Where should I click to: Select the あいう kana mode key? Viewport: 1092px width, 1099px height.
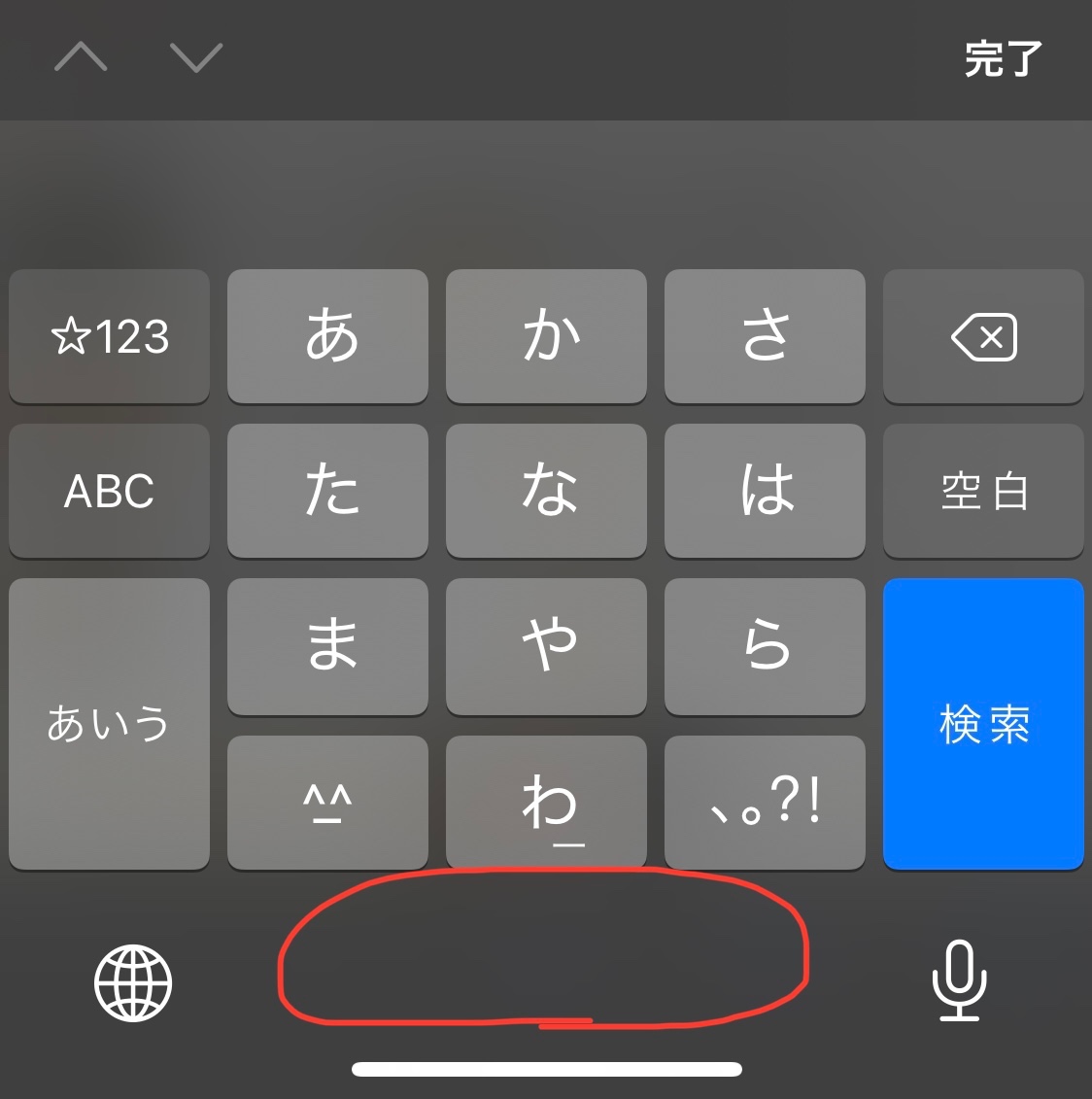click(110, 724)
